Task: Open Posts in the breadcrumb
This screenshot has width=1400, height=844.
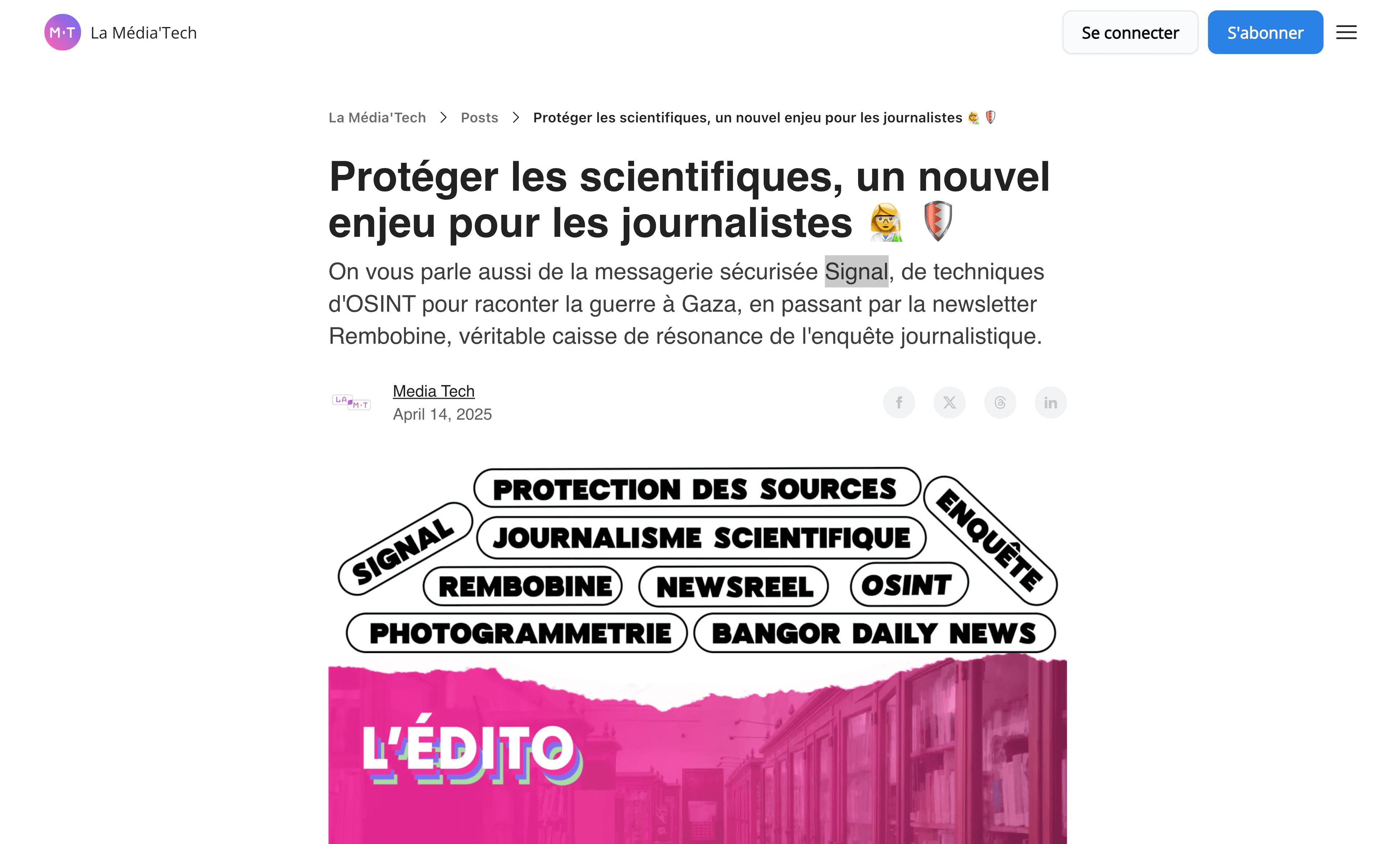Action: [479, 118]
